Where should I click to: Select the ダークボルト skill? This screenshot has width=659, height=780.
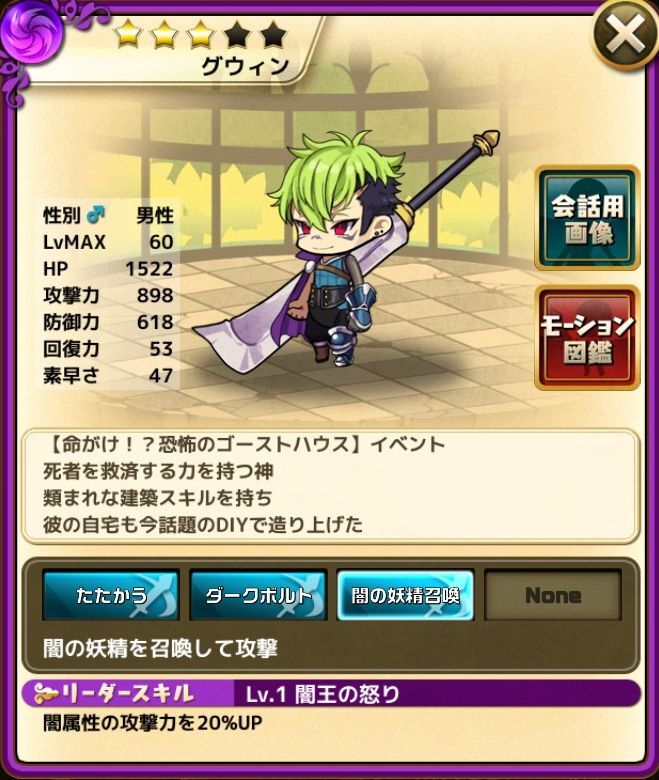pyautogui.click(x=258, y=595)
